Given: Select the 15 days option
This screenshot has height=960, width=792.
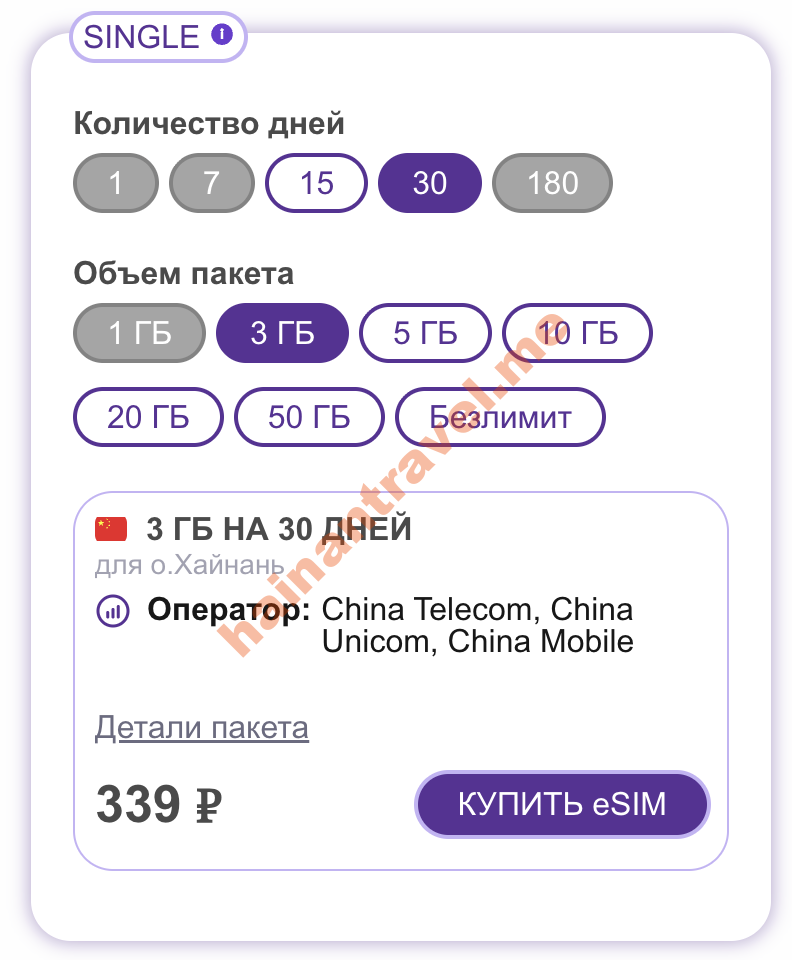Looking at the screenshot, I should click(x=316, y=183).
